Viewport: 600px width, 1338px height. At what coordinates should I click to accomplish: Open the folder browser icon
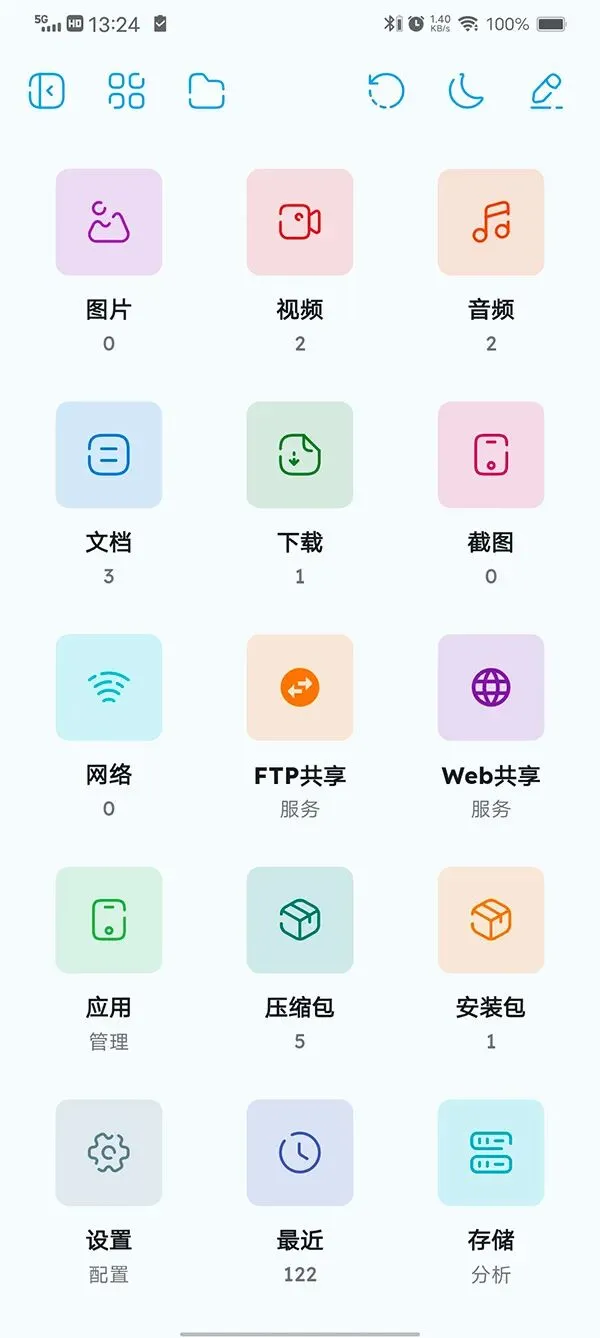pos(207,91)
